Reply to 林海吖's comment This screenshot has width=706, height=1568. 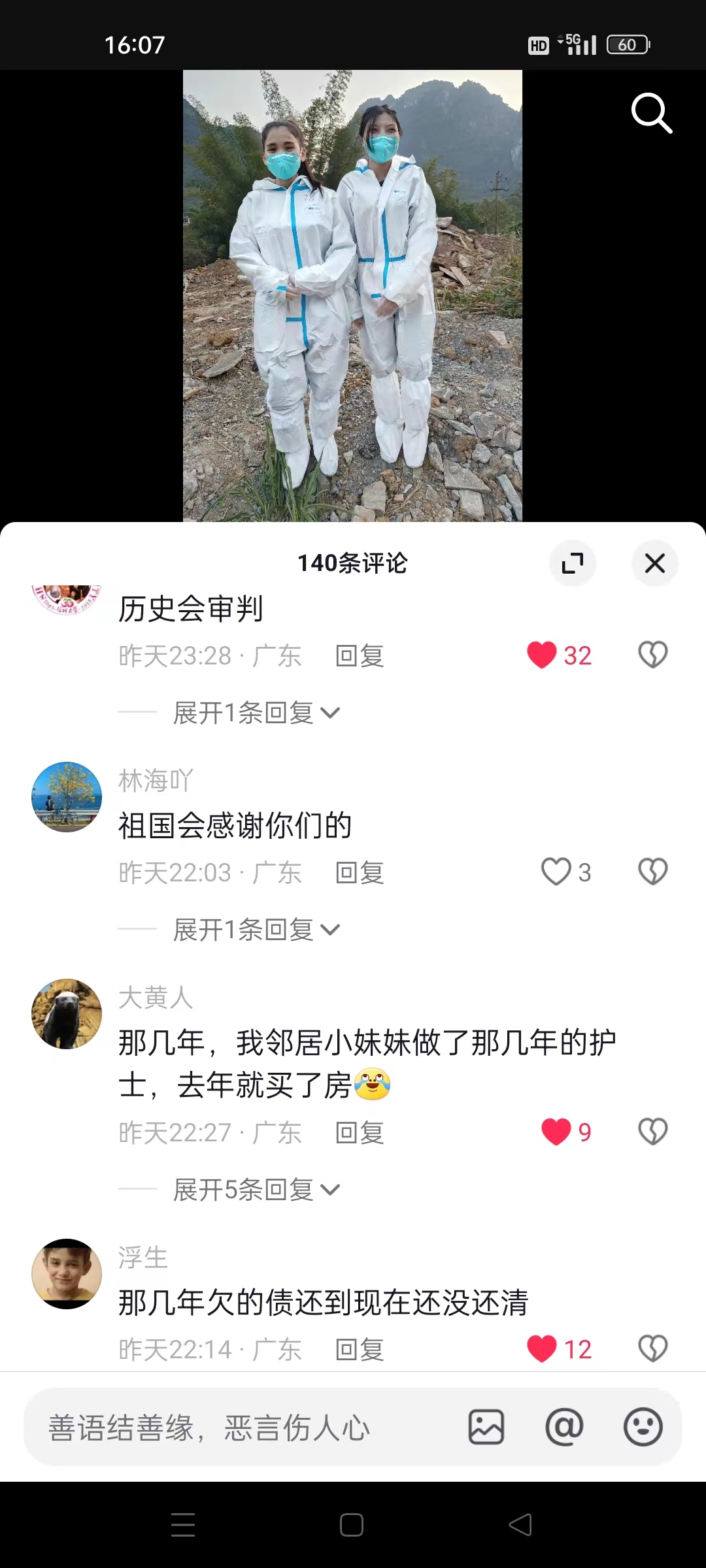click(359, 873)
